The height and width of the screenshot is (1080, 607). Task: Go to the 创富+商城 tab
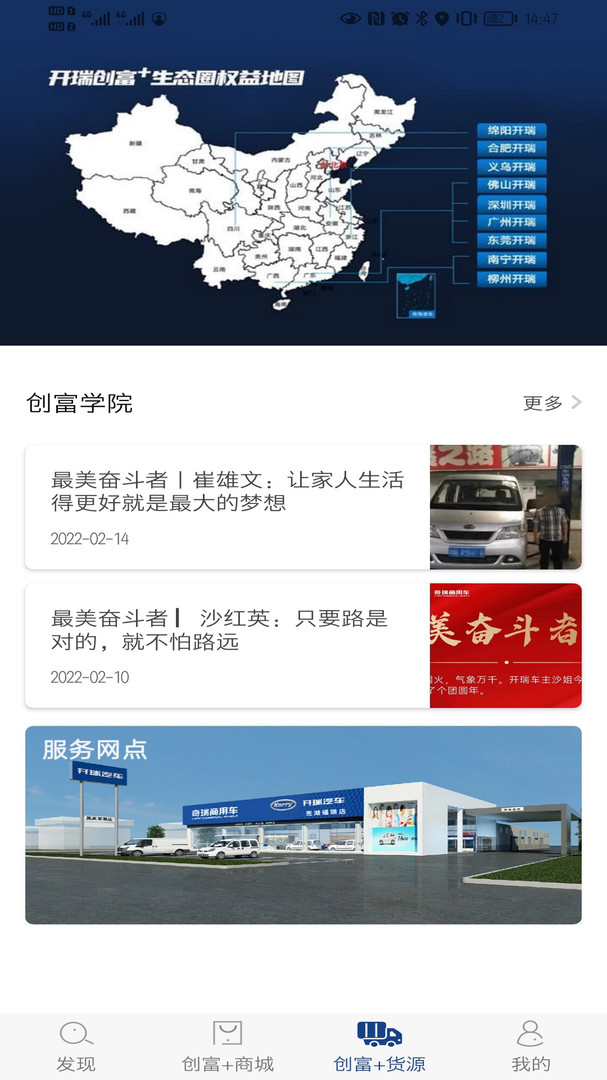tap(228, 1046)
